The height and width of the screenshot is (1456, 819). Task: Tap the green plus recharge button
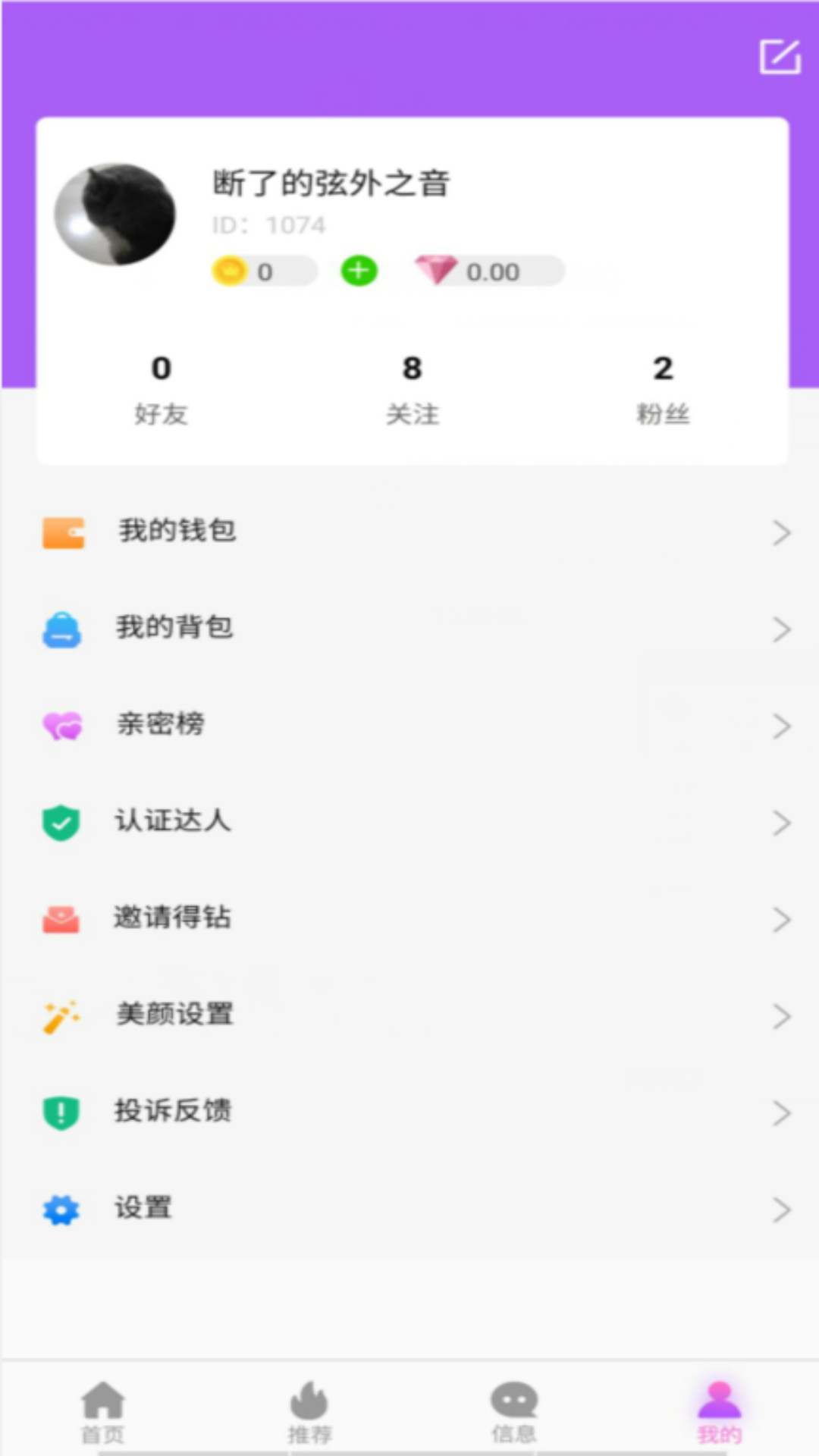359,271
